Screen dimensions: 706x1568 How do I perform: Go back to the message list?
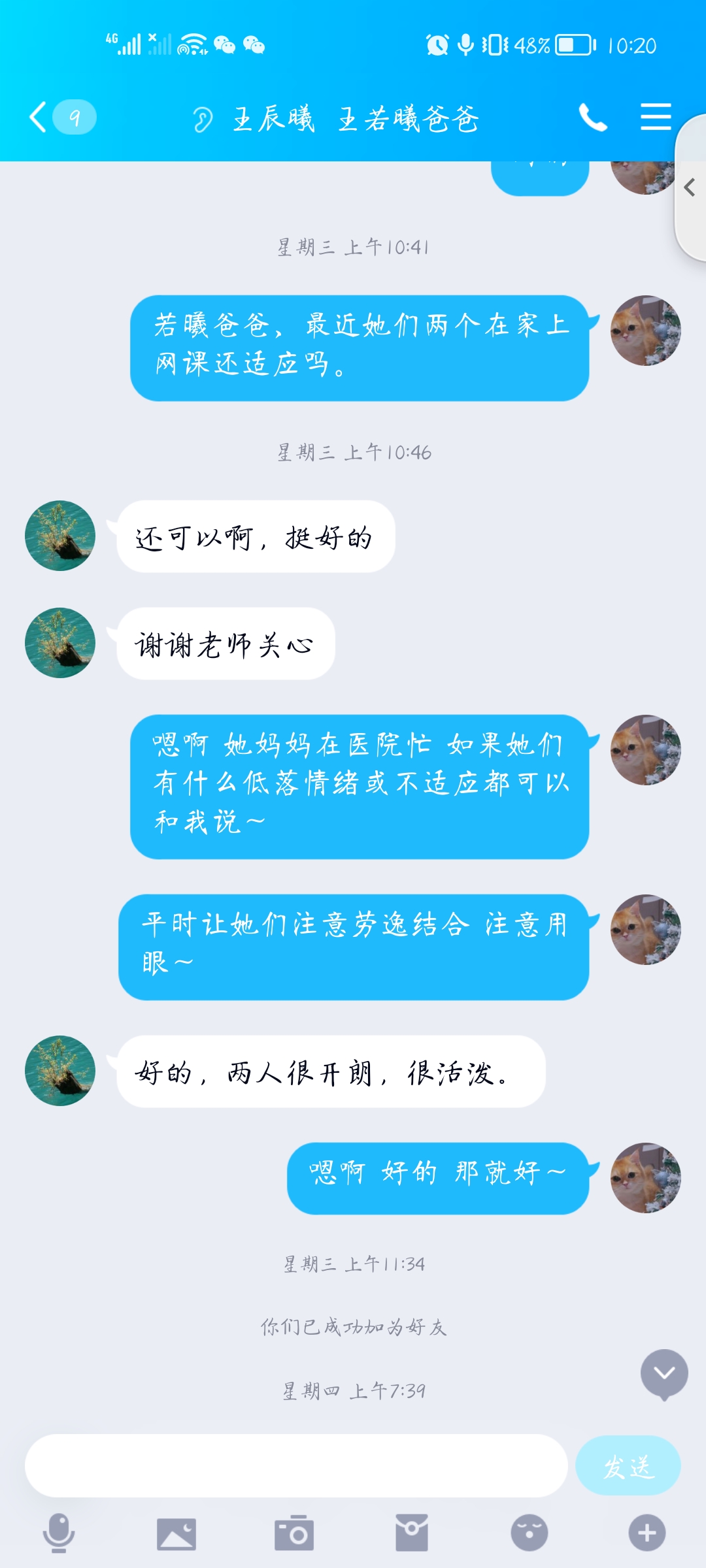coord(39,118)
